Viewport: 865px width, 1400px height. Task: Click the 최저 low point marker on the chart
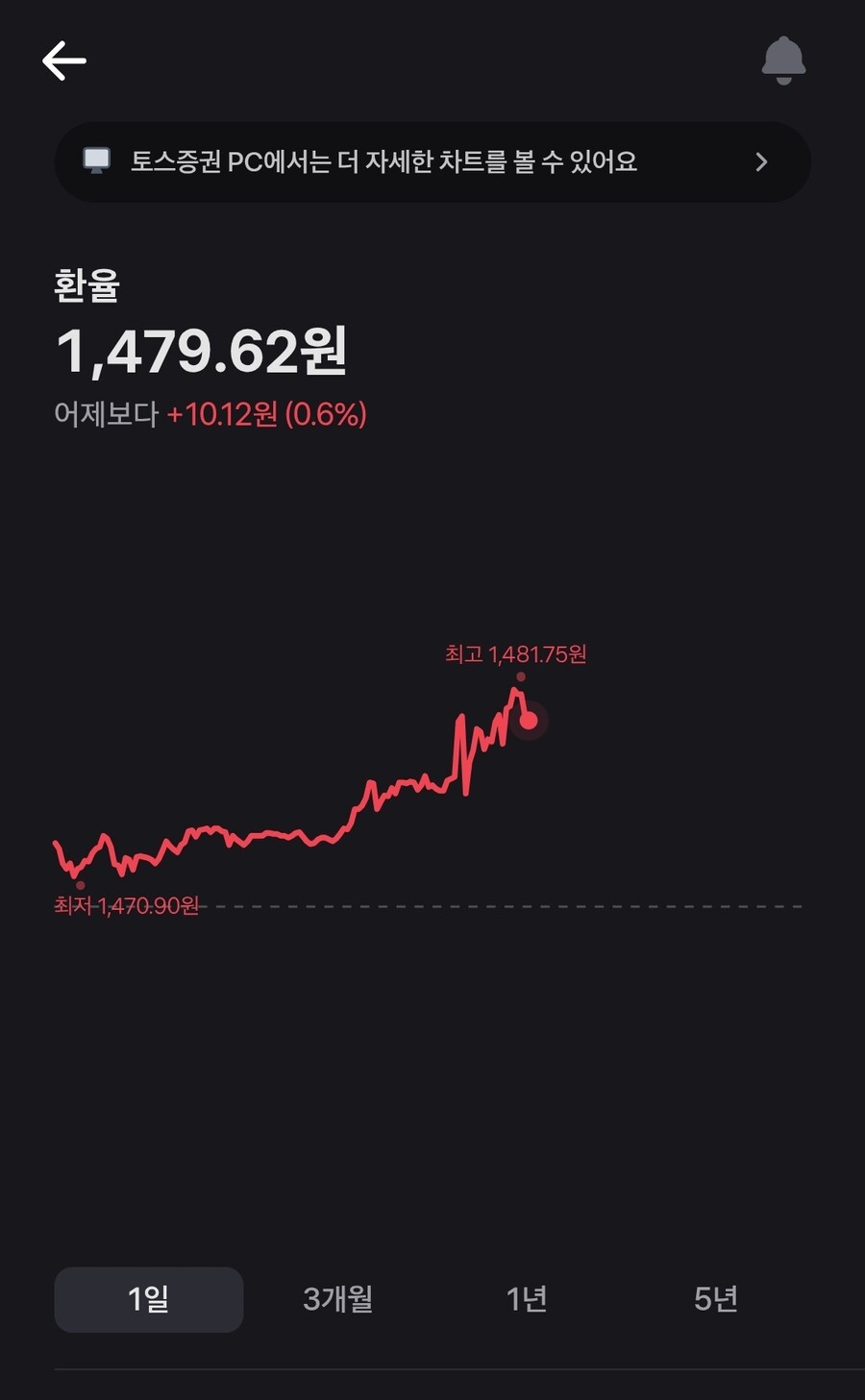81,881
